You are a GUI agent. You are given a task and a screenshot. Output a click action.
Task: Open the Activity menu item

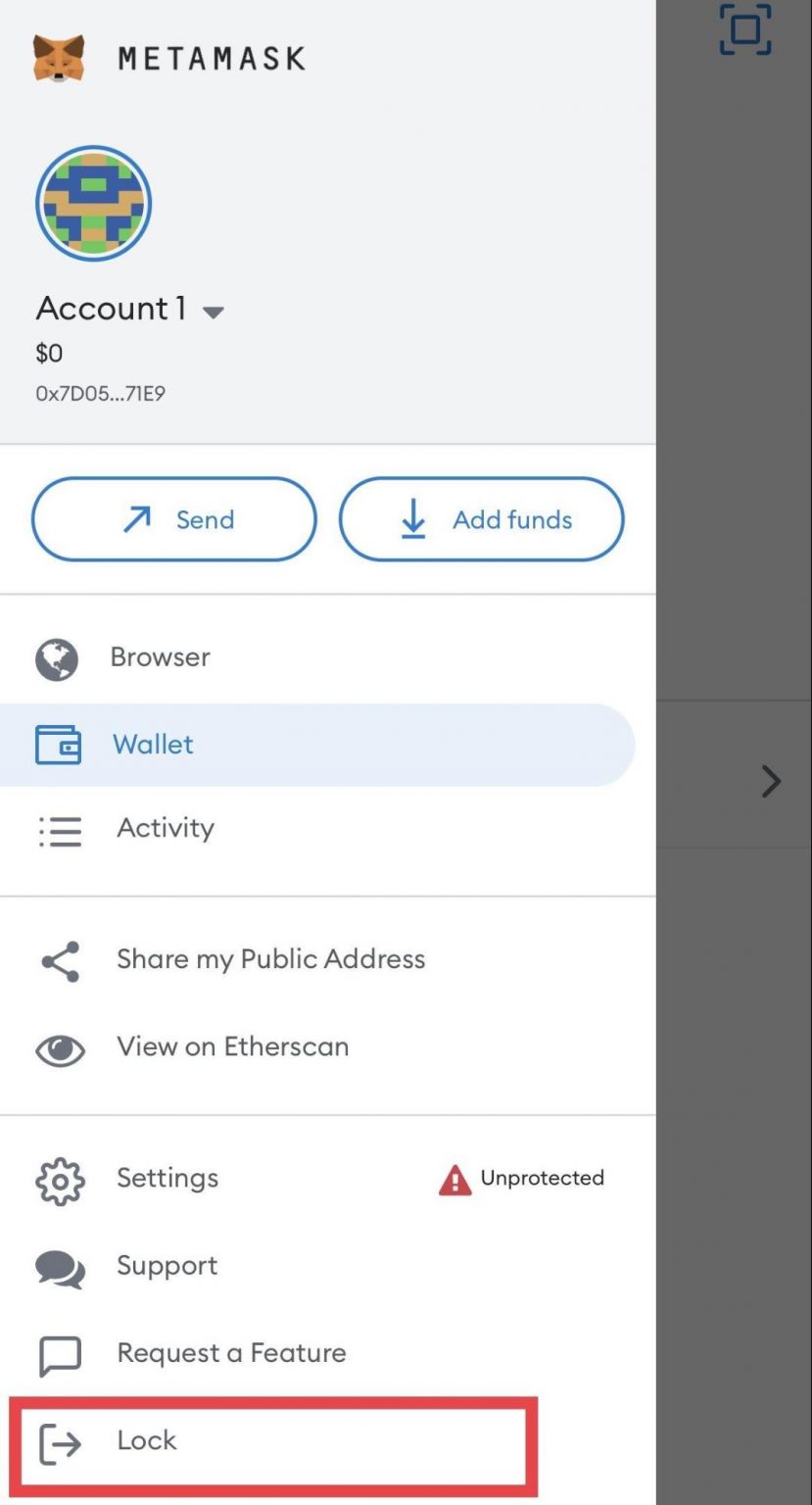tap(166, 829)
